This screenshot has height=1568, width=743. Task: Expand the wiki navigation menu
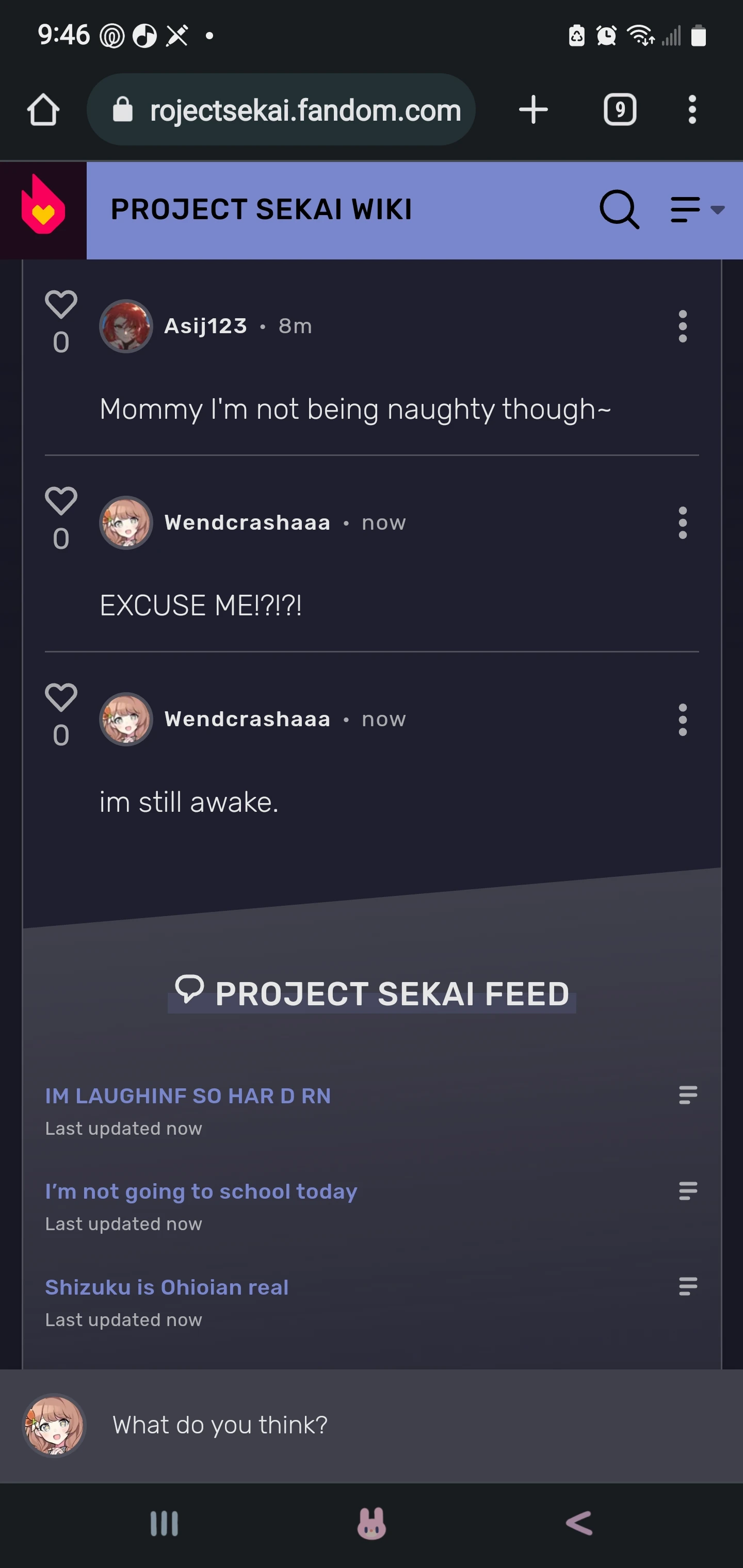point(696,210)
